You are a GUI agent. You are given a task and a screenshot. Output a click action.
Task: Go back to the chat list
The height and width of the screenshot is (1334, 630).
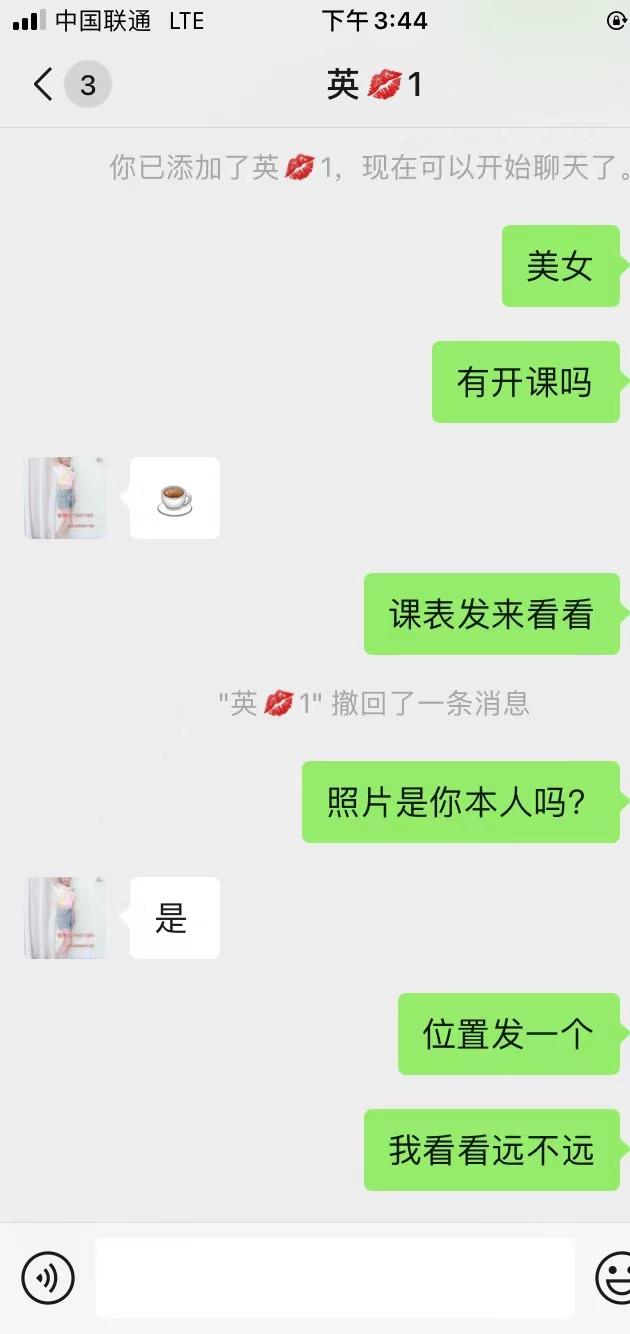(43, 85)
